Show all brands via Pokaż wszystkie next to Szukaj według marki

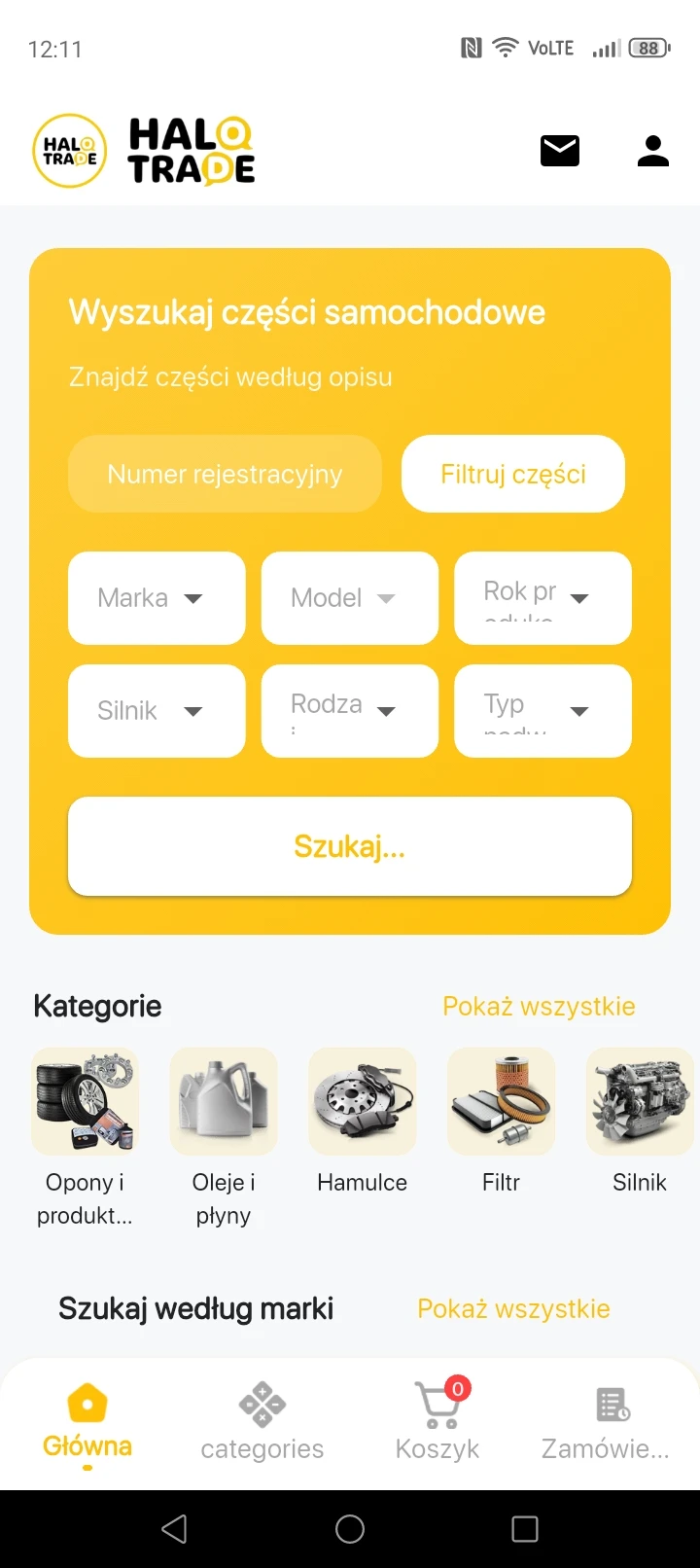pyautogui.click(x=513, y=1308)
